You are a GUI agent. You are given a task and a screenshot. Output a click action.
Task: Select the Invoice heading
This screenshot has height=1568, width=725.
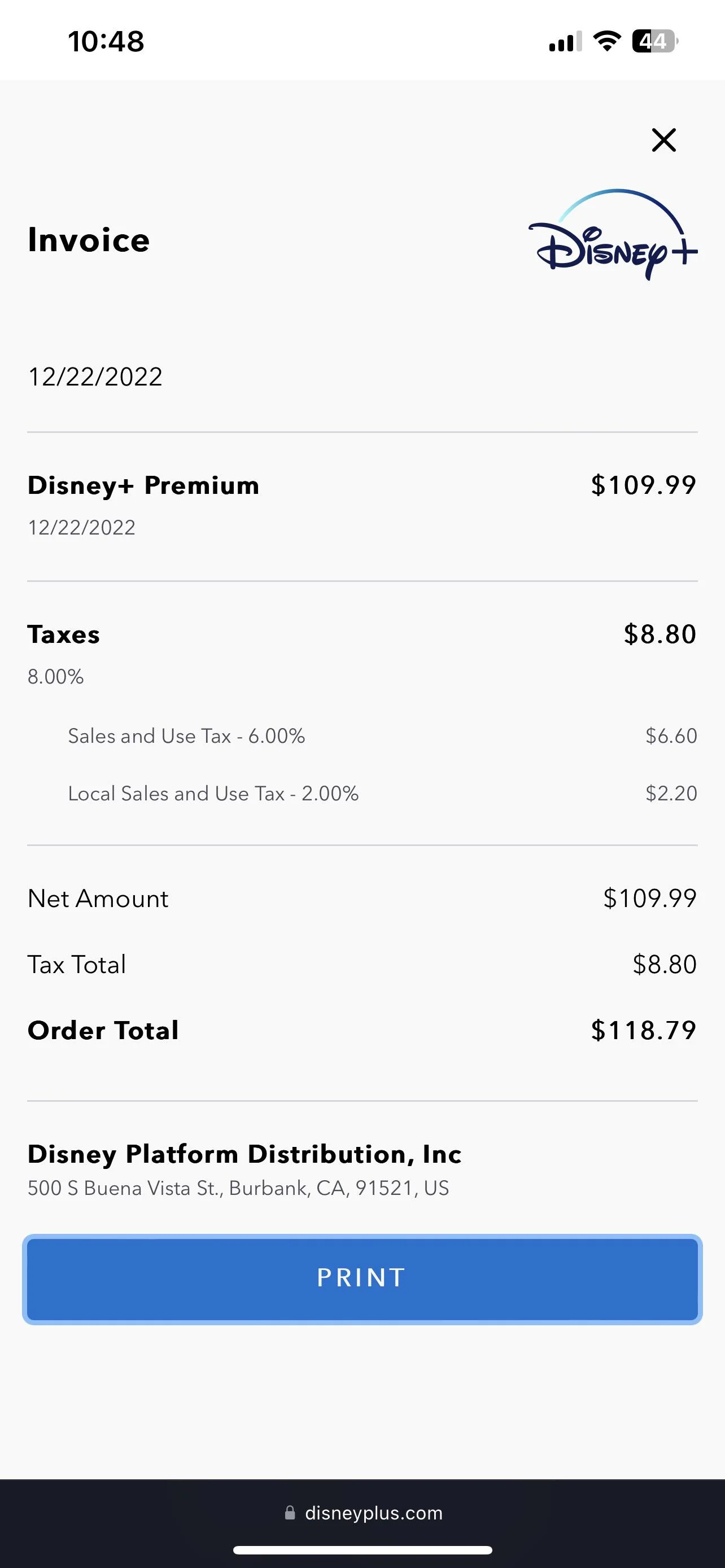pyautogui.click(x=88, y=239)
